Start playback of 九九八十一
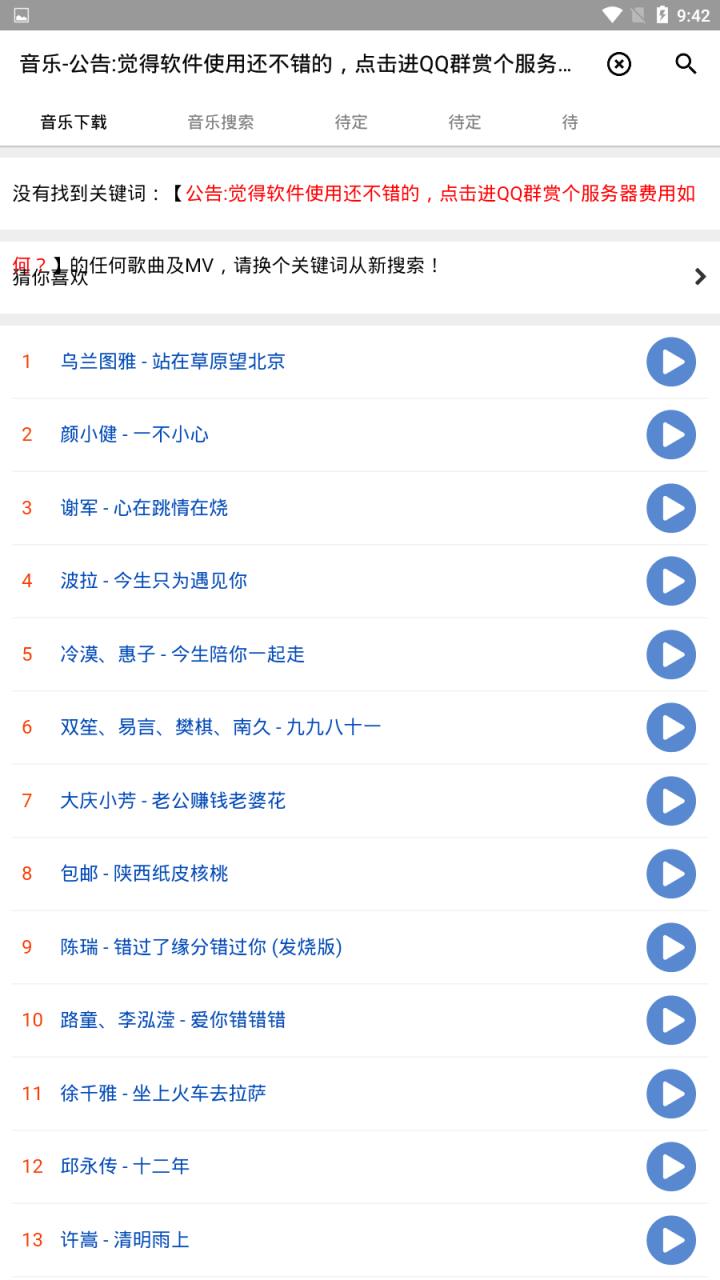720x1280 pixels. pyautogui.click(x=670, y=727)
